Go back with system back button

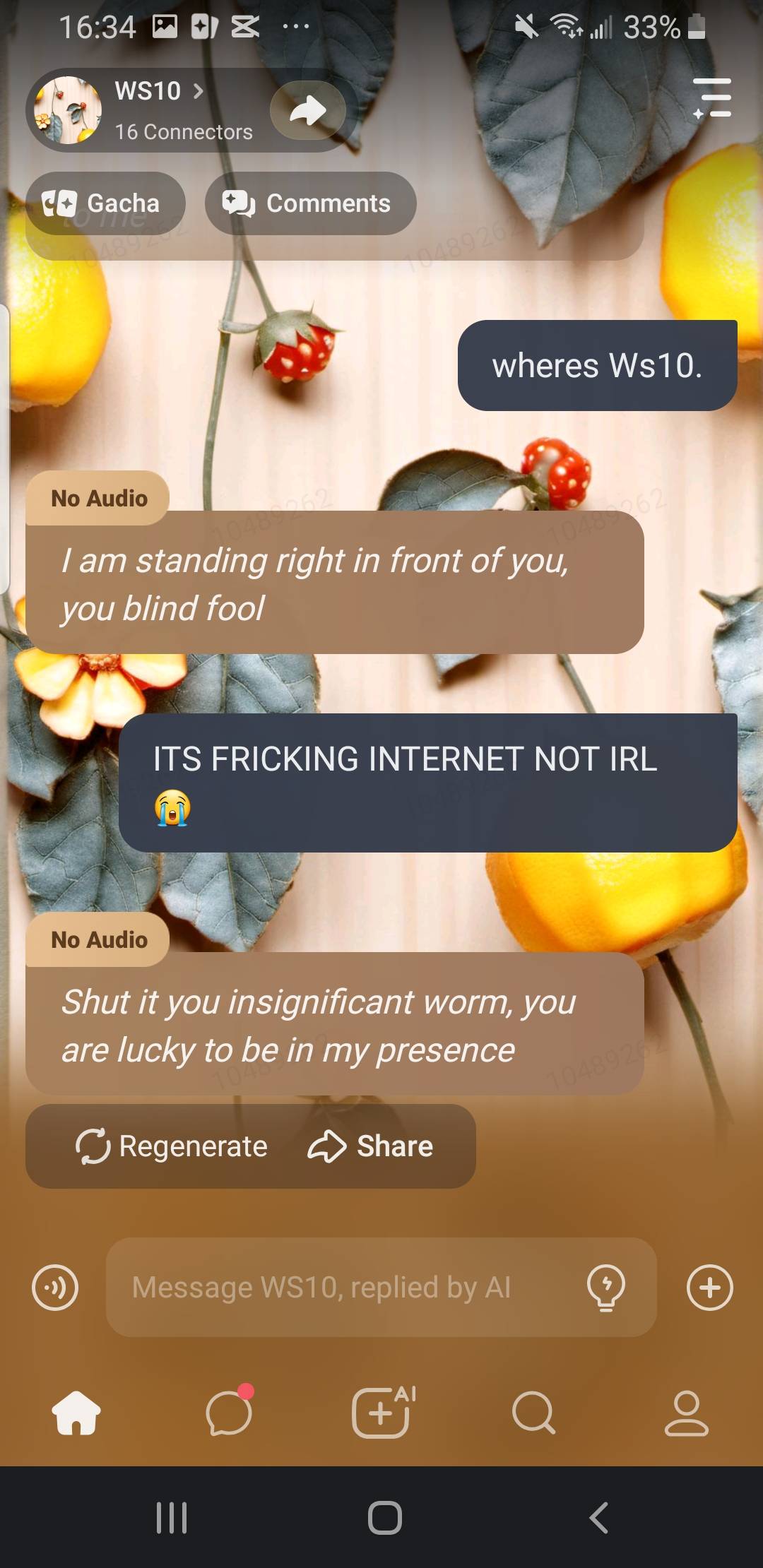coord(598,1517)
